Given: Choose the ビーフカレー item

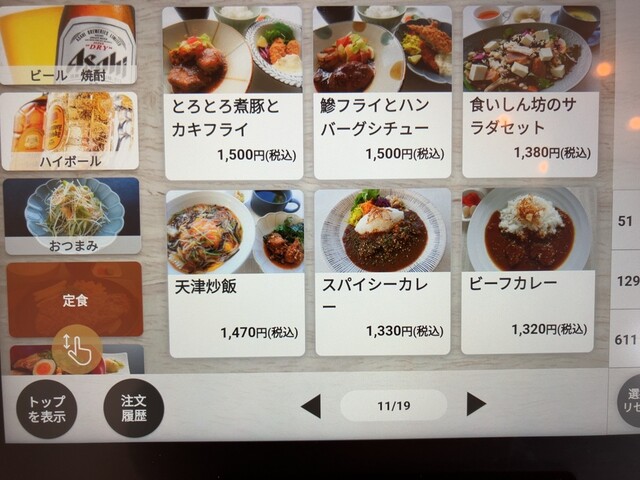Looking at the screenshot, I should [528, 271].
